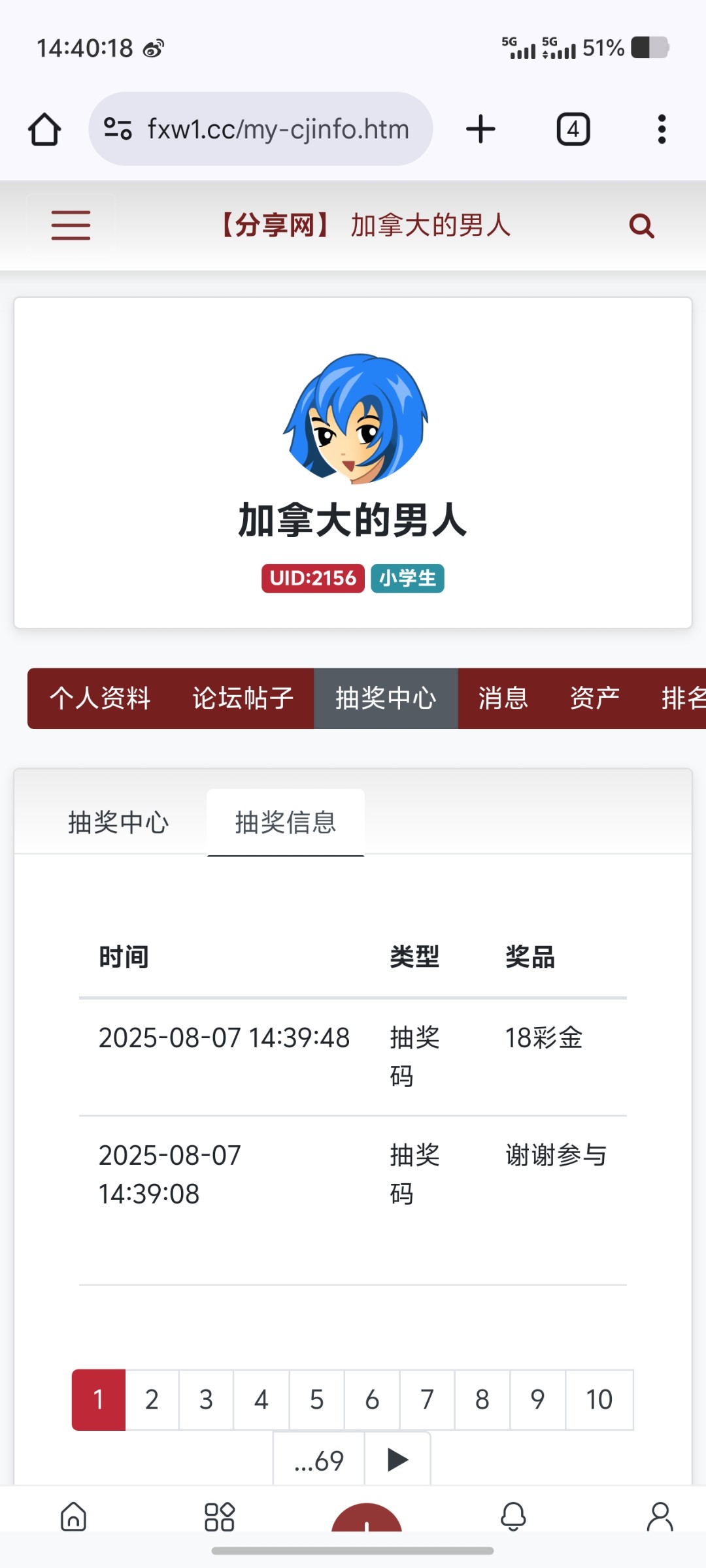Switch to the 资产 tab
This screenshot has height=1568, width=706.
tap(594, 698)
